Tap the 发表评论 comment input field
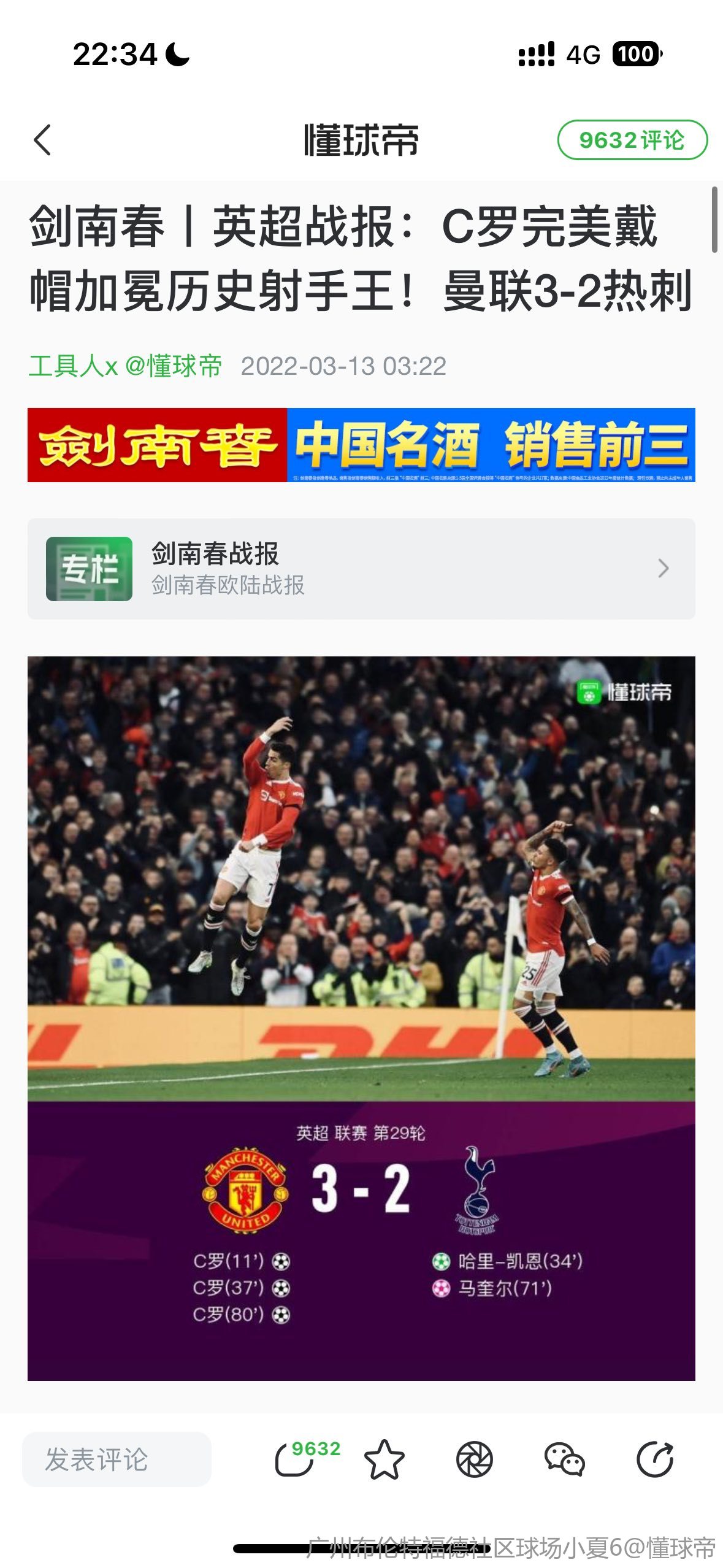Screen dimensions: 723x1568 tap(117, 1459)
